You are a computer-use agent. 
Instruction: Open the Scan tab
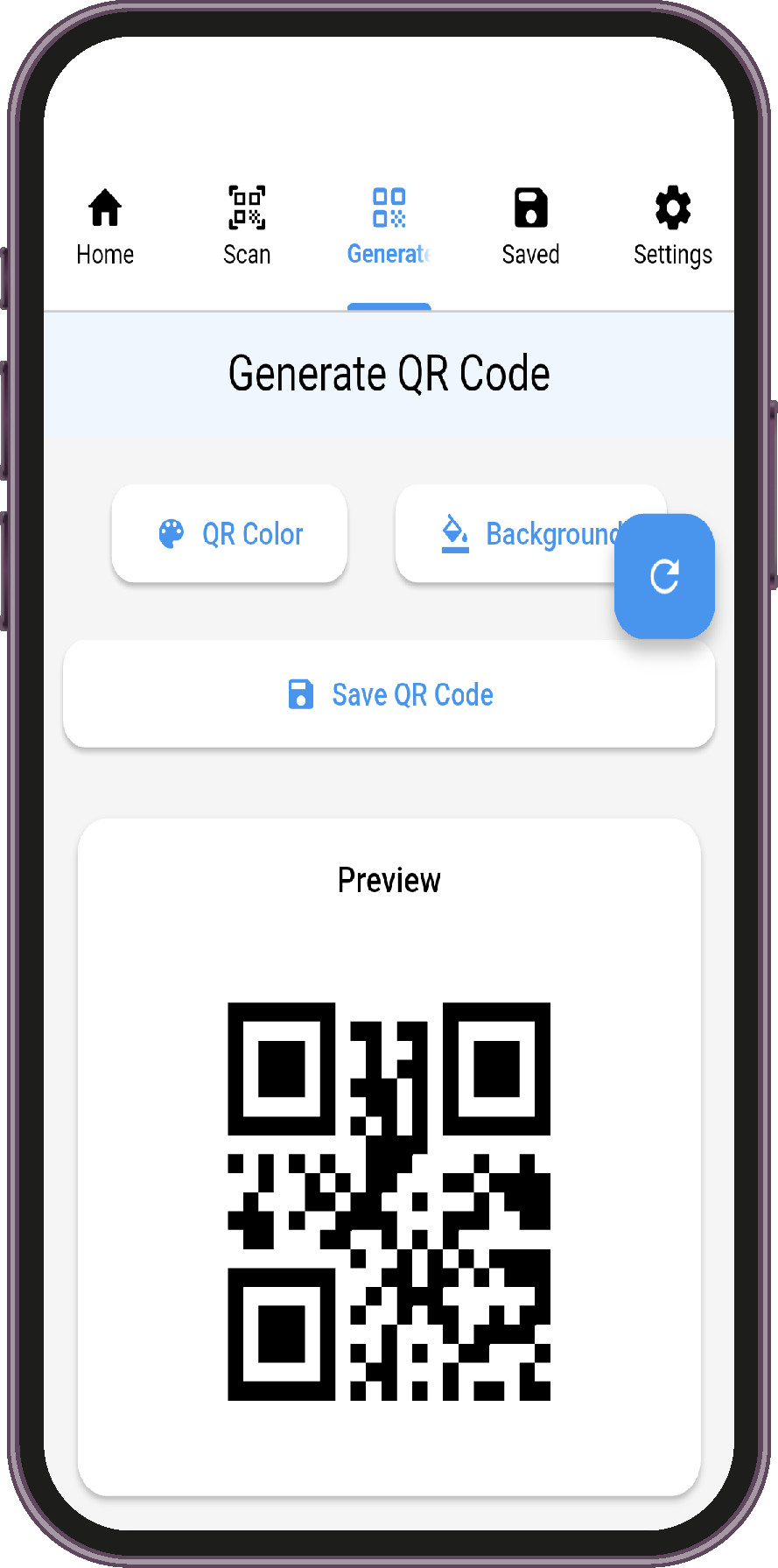pyautogui.click(x=247, y=227)
